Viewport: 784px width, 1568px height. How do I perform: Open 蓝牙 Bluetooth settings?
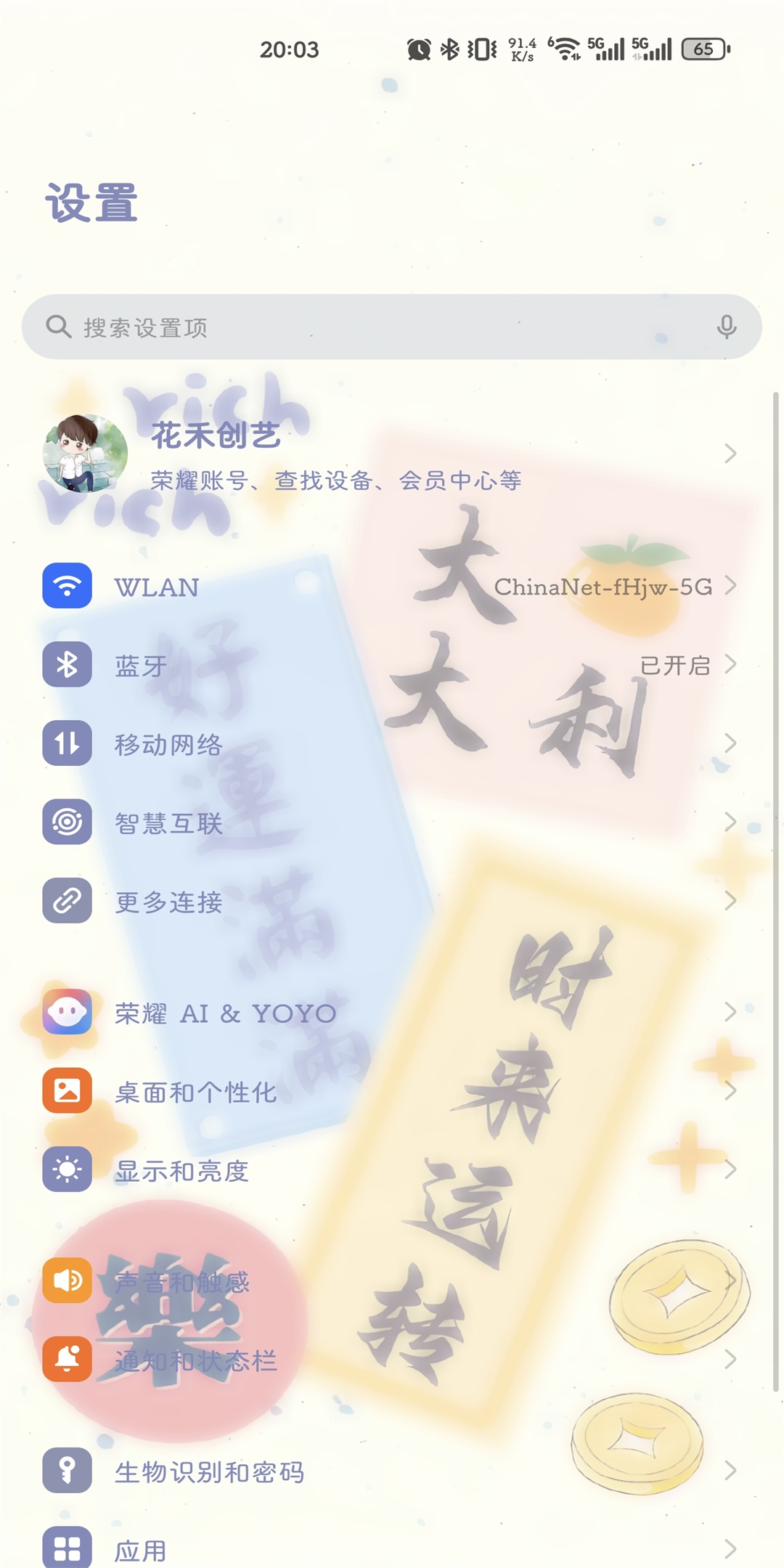coord(392,665)
